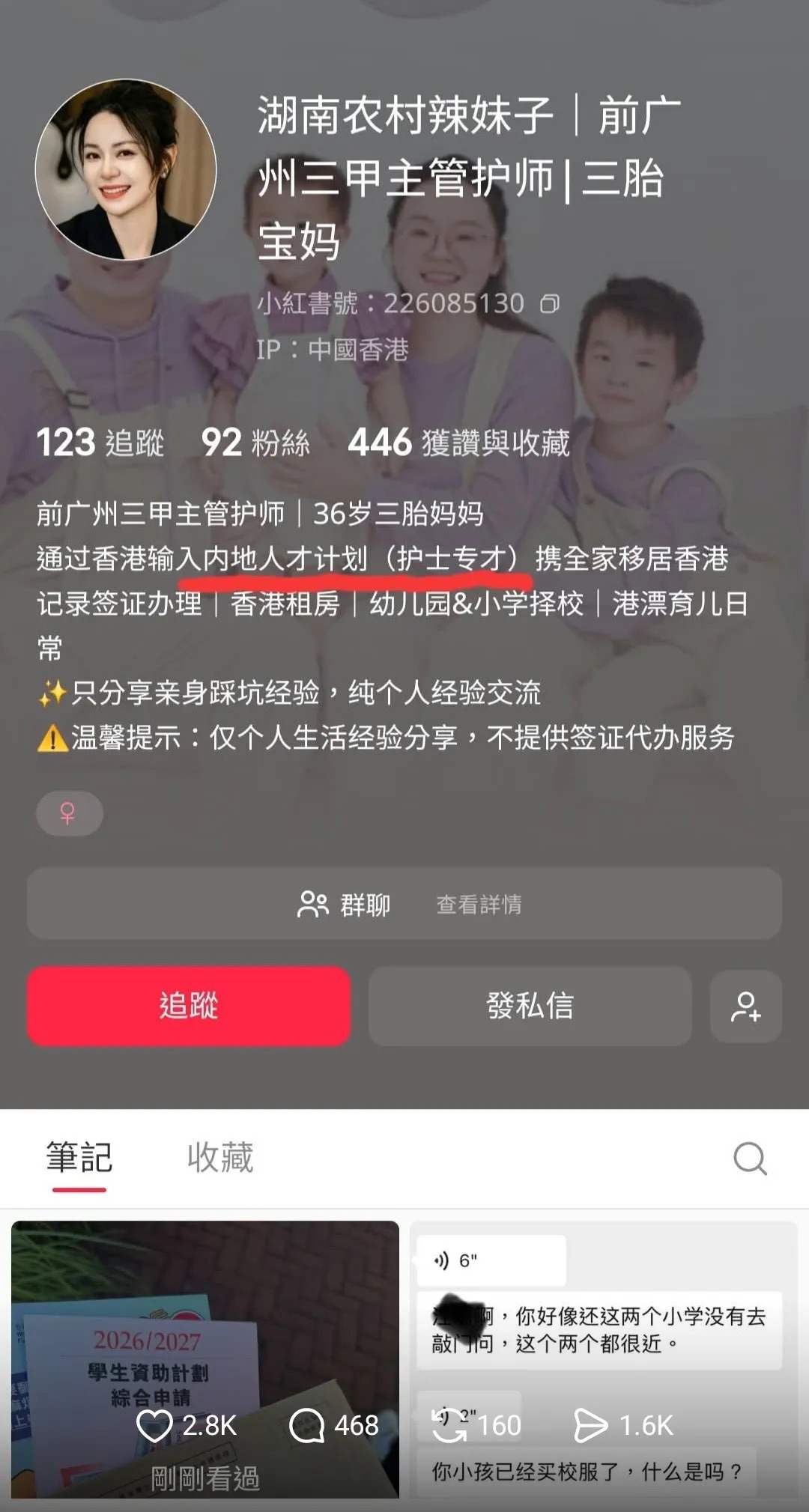Viewport: 809px width, 1512px height.
Task: Send a private message via 發私信
Action: 530,1006
